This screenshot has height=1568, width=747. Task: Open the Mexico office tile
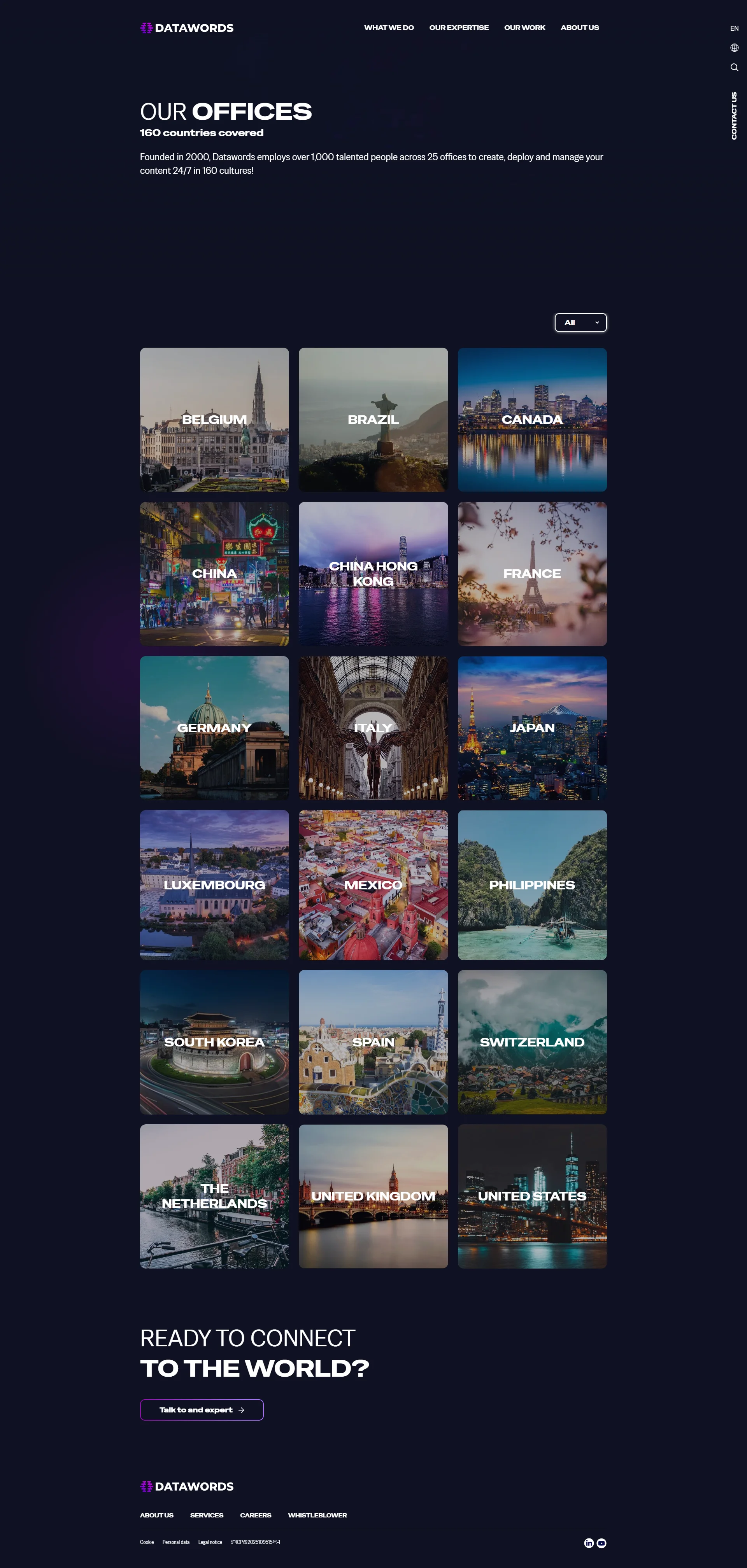(373, 884)
